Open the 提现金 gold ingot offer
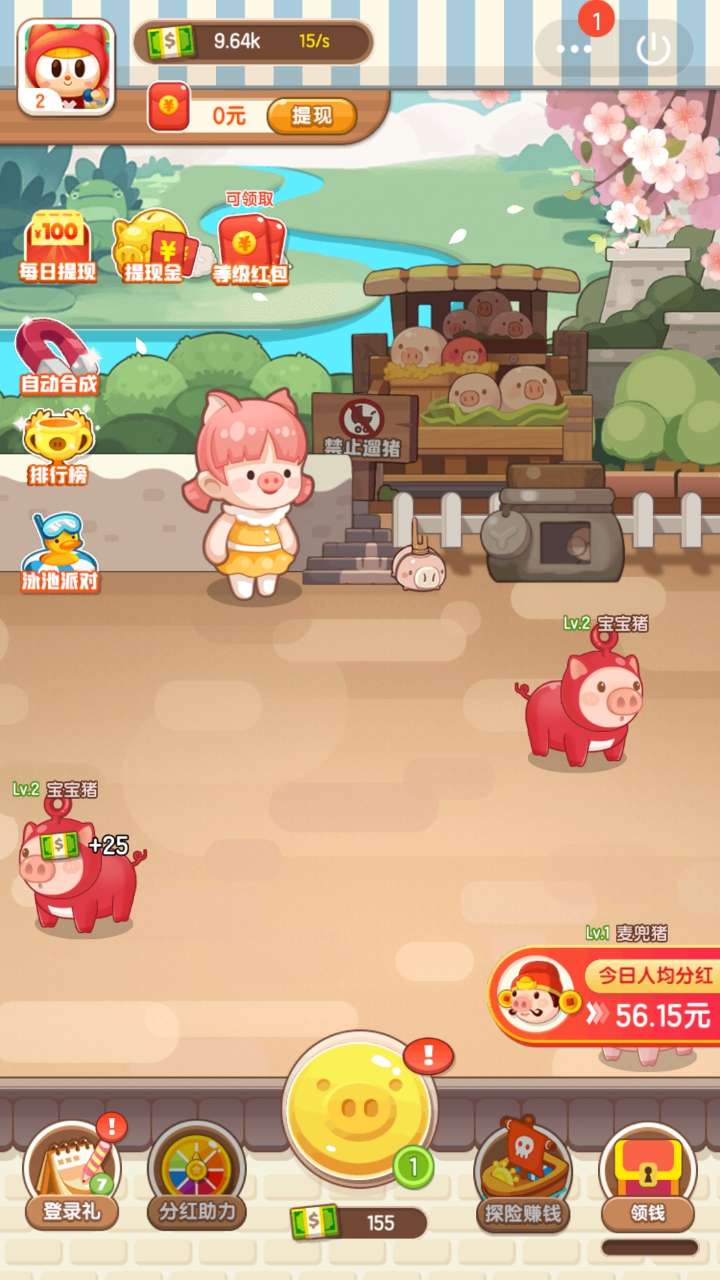Screen dimensions: 720x1280 pyautogui.click(x=152, y=247)
